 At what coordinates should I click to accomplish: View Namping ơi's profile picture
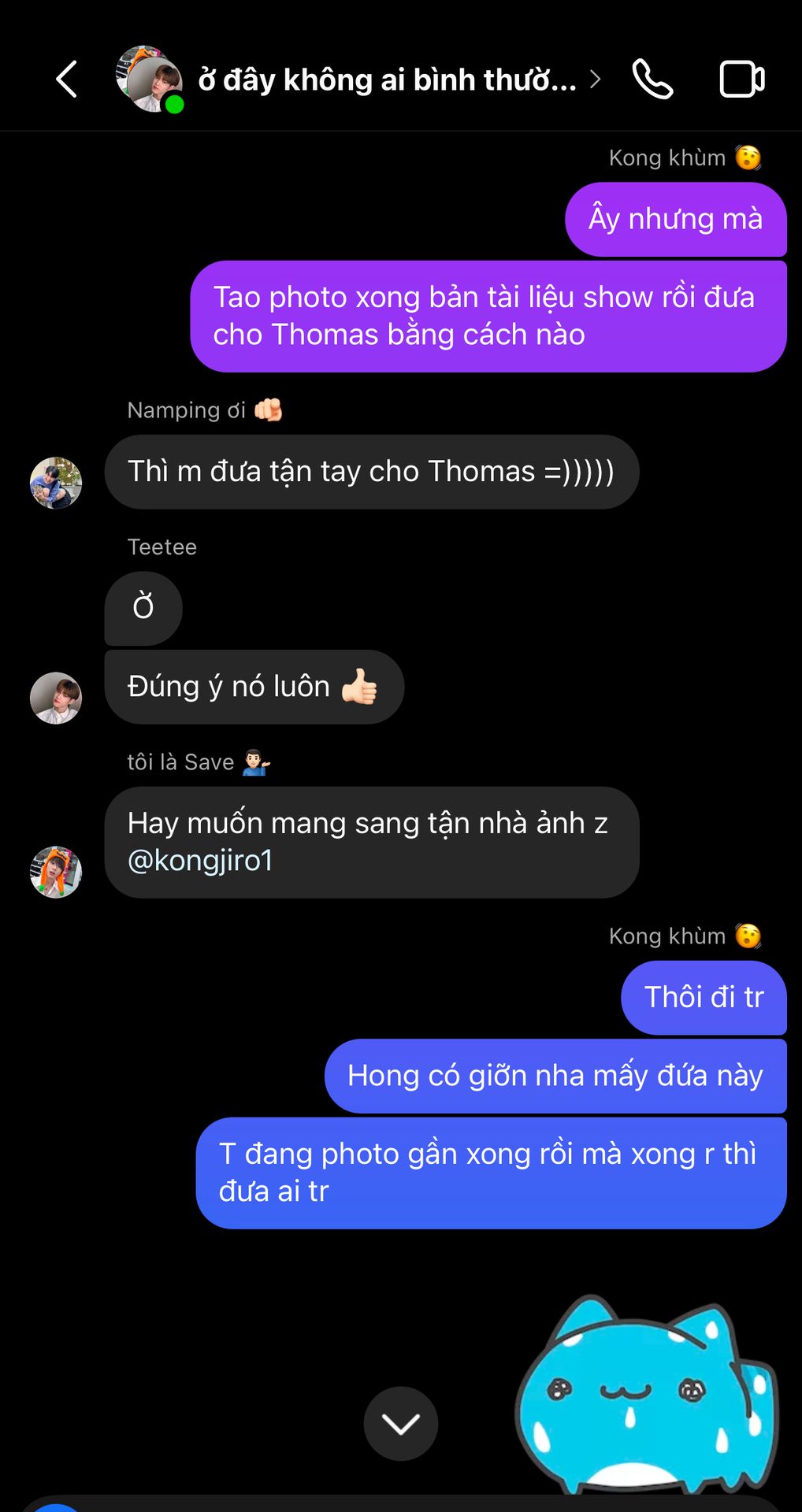pyautogui.click(x=56, y=483)
